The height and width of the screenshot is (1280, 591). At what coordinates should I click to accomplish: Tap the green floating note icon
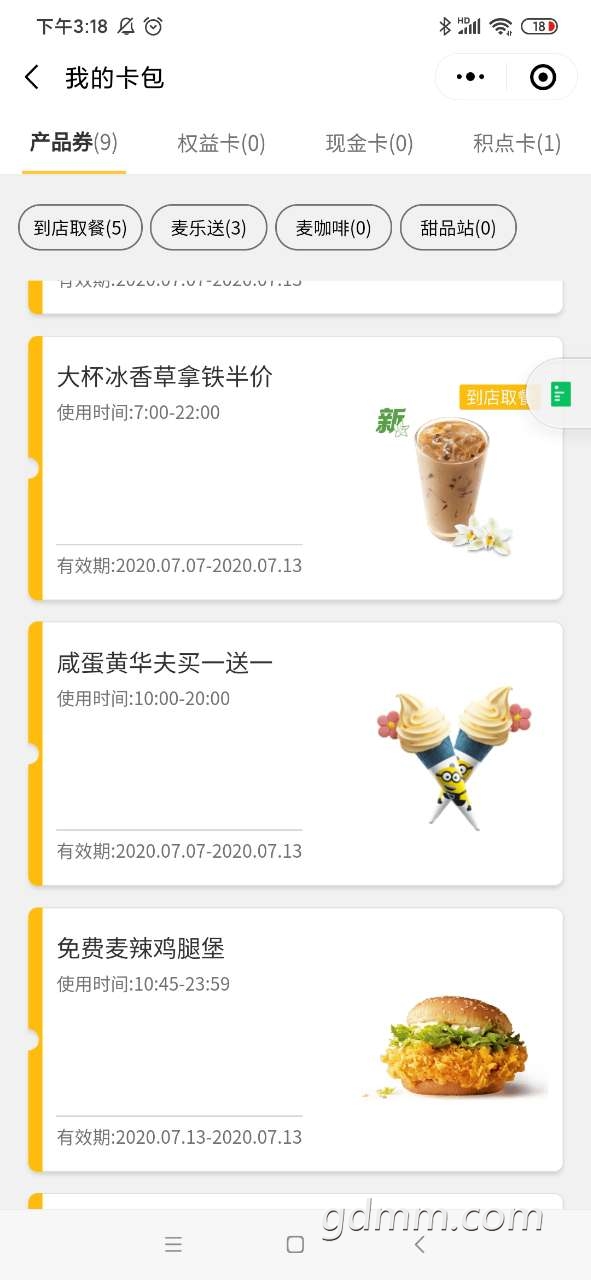click(x=561, y=394)
